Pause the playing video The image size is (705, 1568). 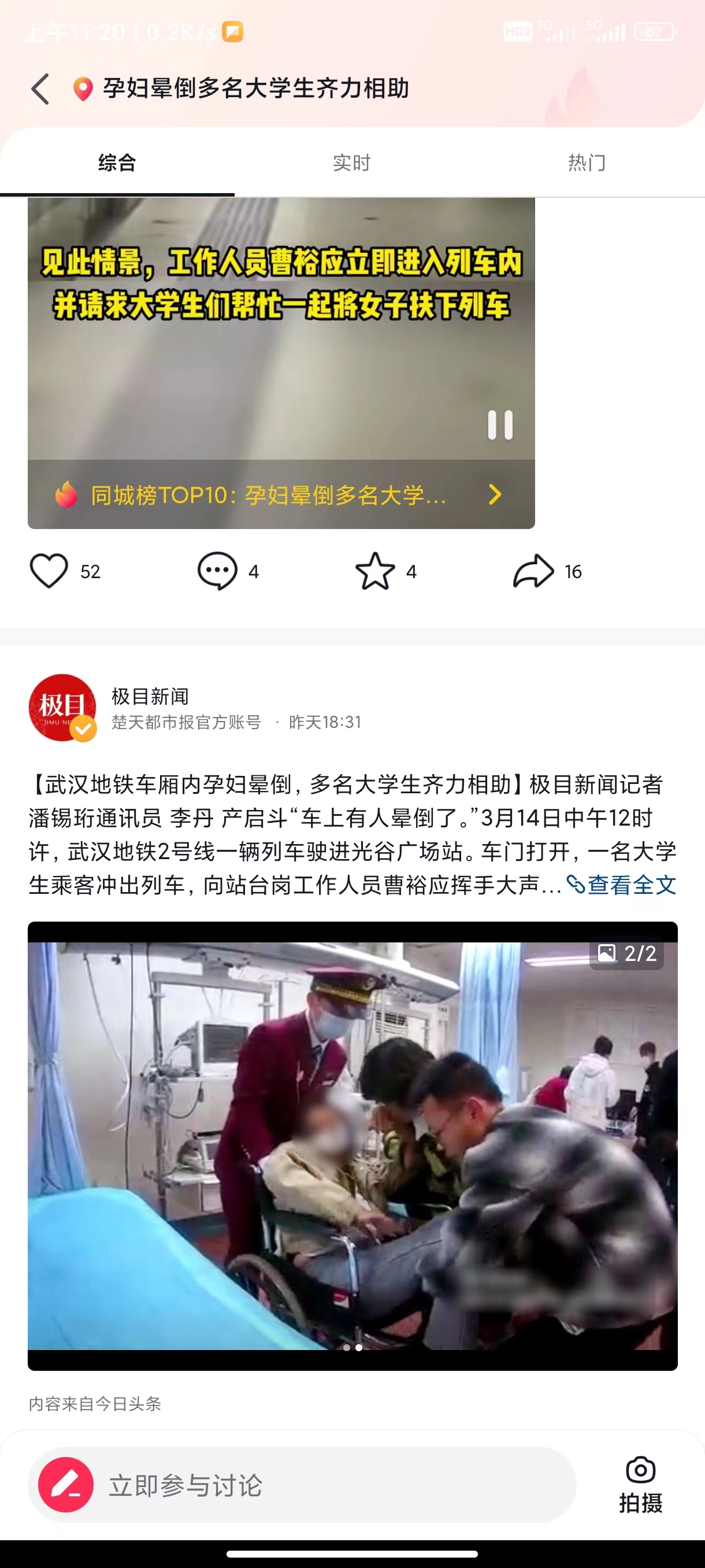click(500, 425)
